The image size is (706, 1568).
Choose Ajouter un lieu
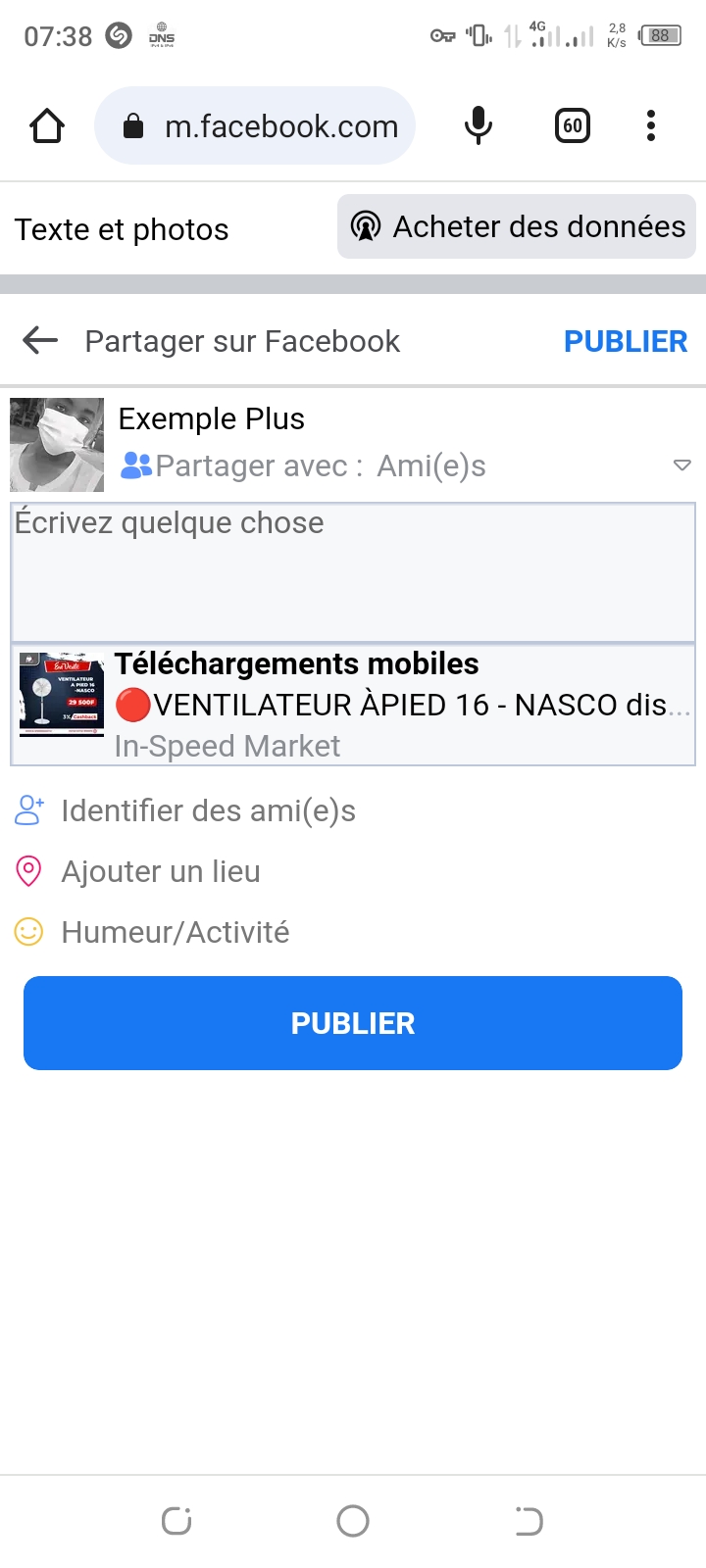[161, 871]
